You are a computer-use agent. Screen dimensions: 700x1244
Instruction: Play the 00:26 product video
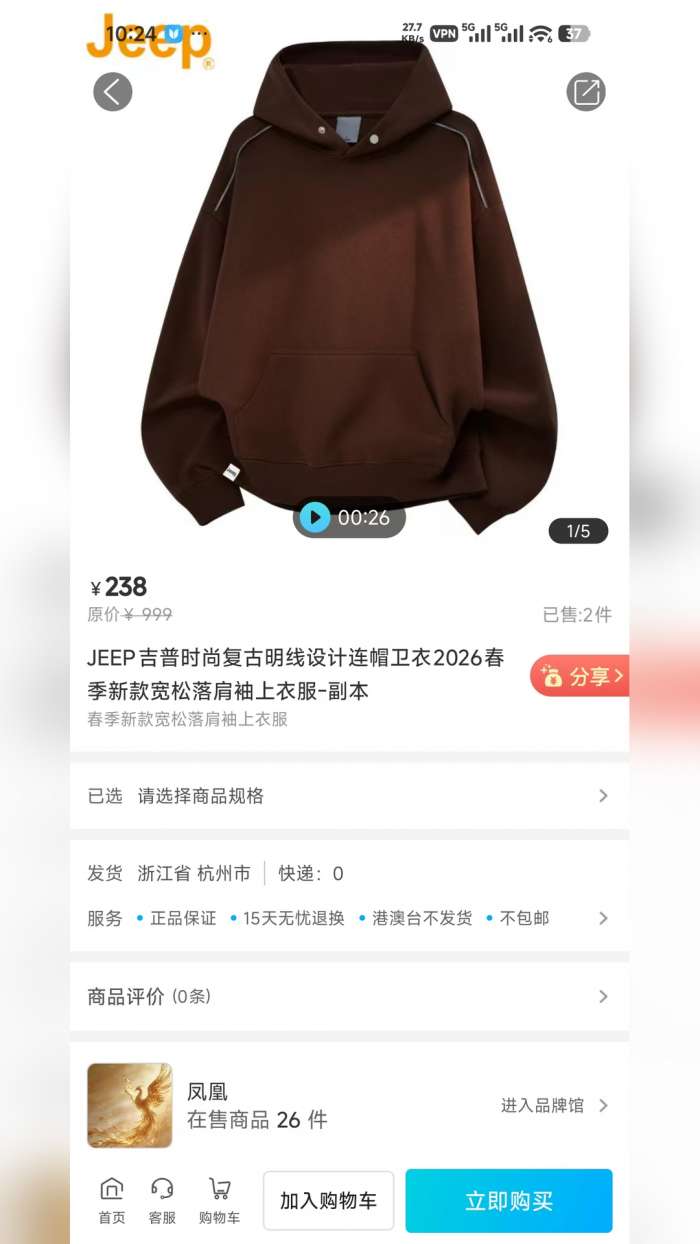click(349, 517)
